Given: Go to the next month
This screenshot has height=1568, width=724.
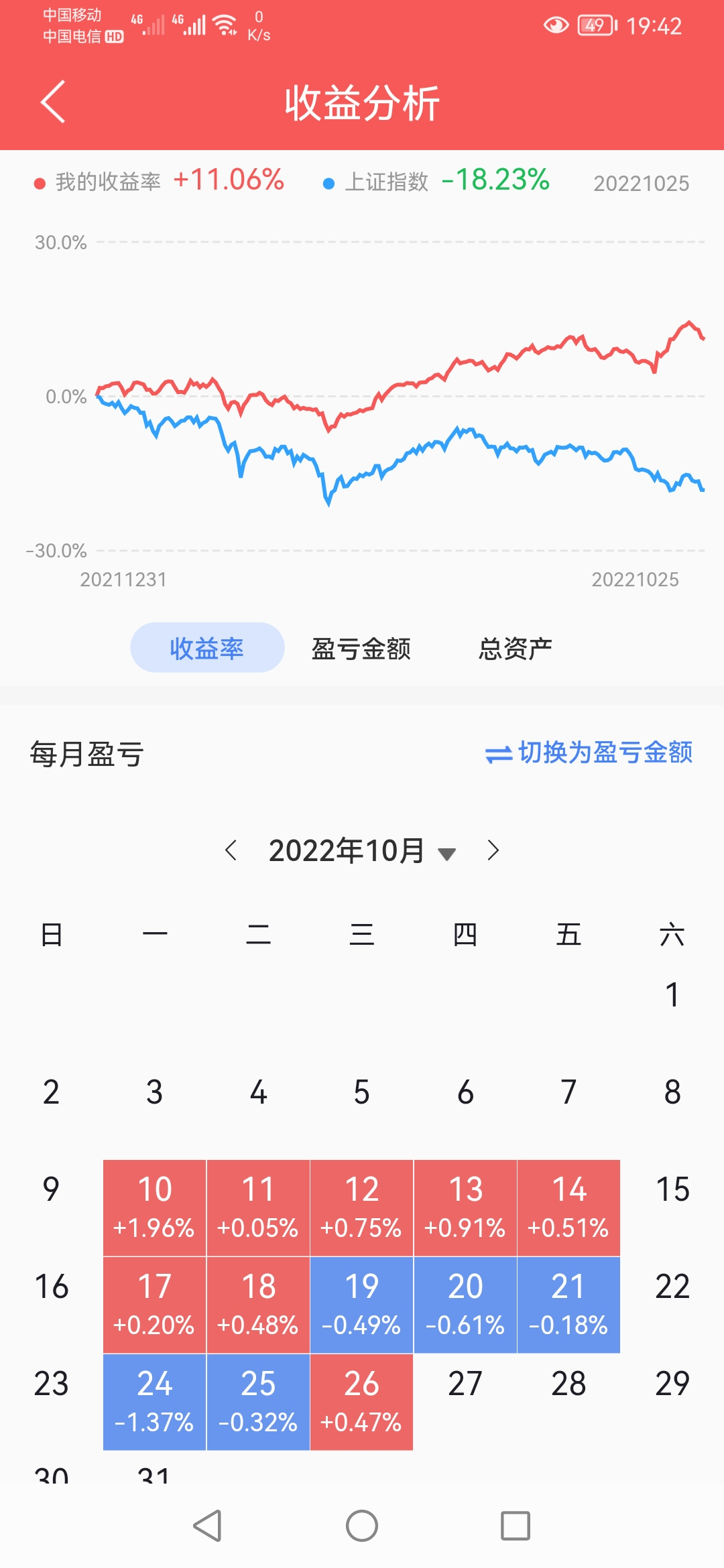Looking at the screenshot, I should tap(493, 850).
